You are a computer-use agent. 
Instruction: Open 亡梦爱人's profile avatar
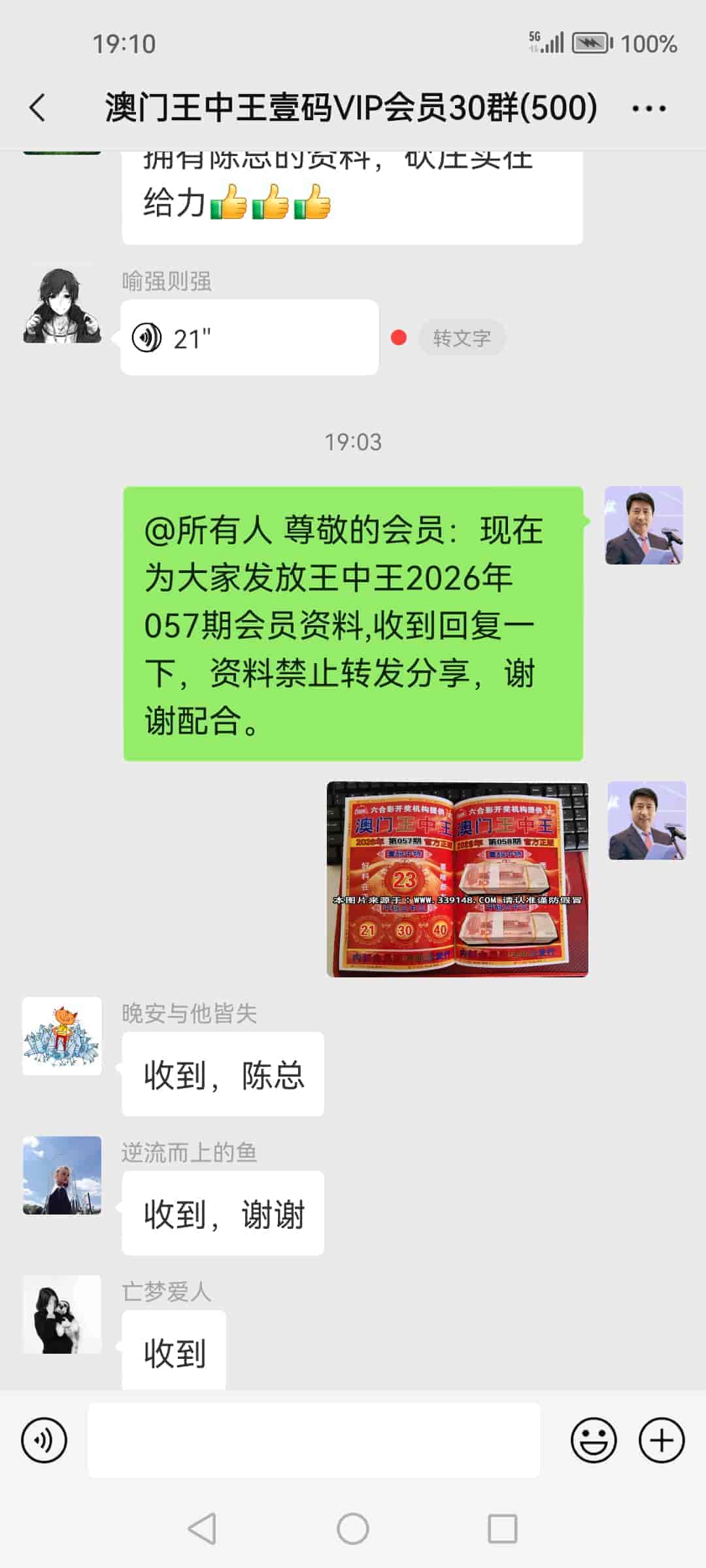[62, 1315]
